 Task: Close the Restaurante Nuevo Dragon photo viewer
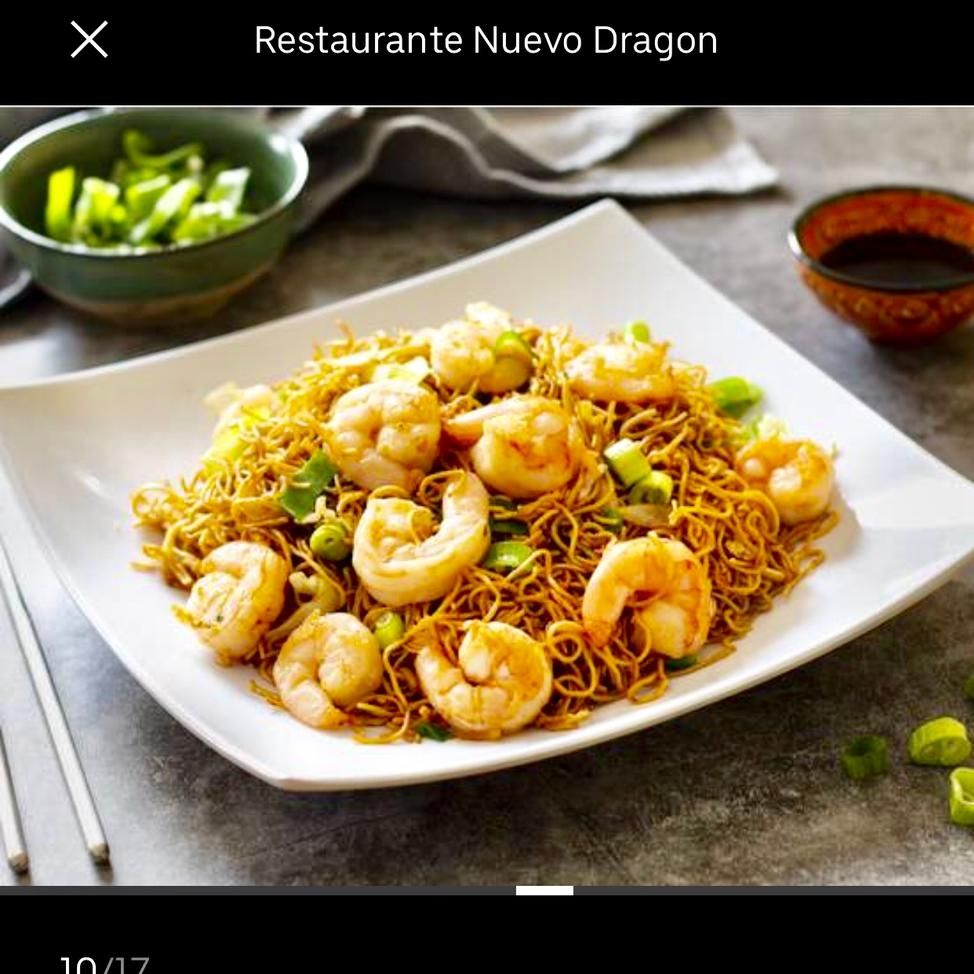pos(89,40)
